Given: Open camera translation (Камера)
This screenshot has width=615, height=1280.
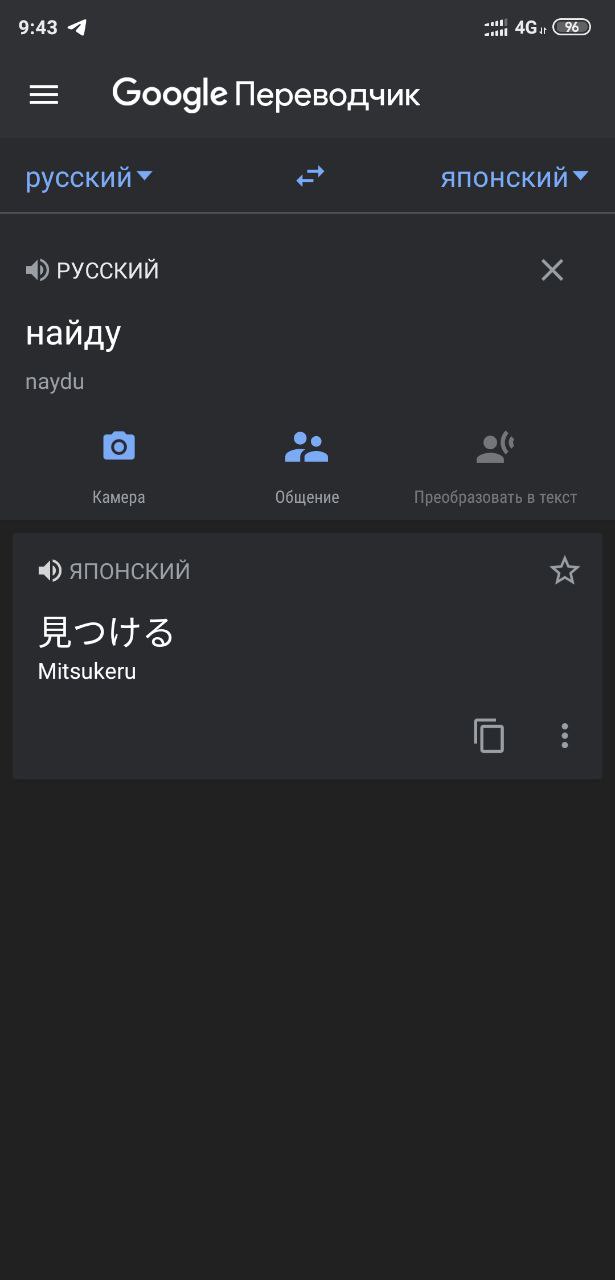Looking at the screenshot, I should (119, 467).
